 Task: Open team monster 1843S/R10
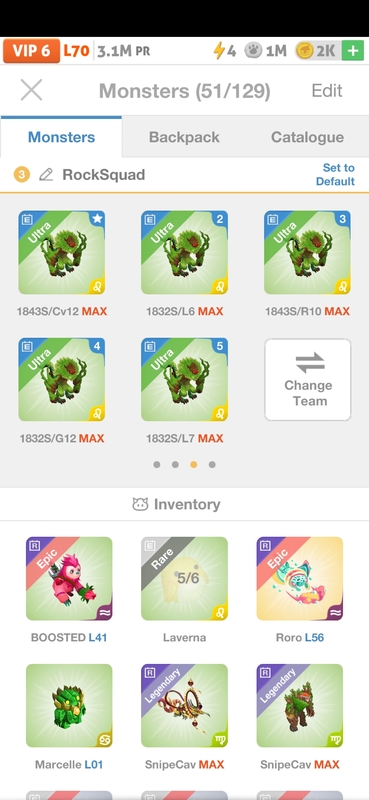click(x=307, y=253)
